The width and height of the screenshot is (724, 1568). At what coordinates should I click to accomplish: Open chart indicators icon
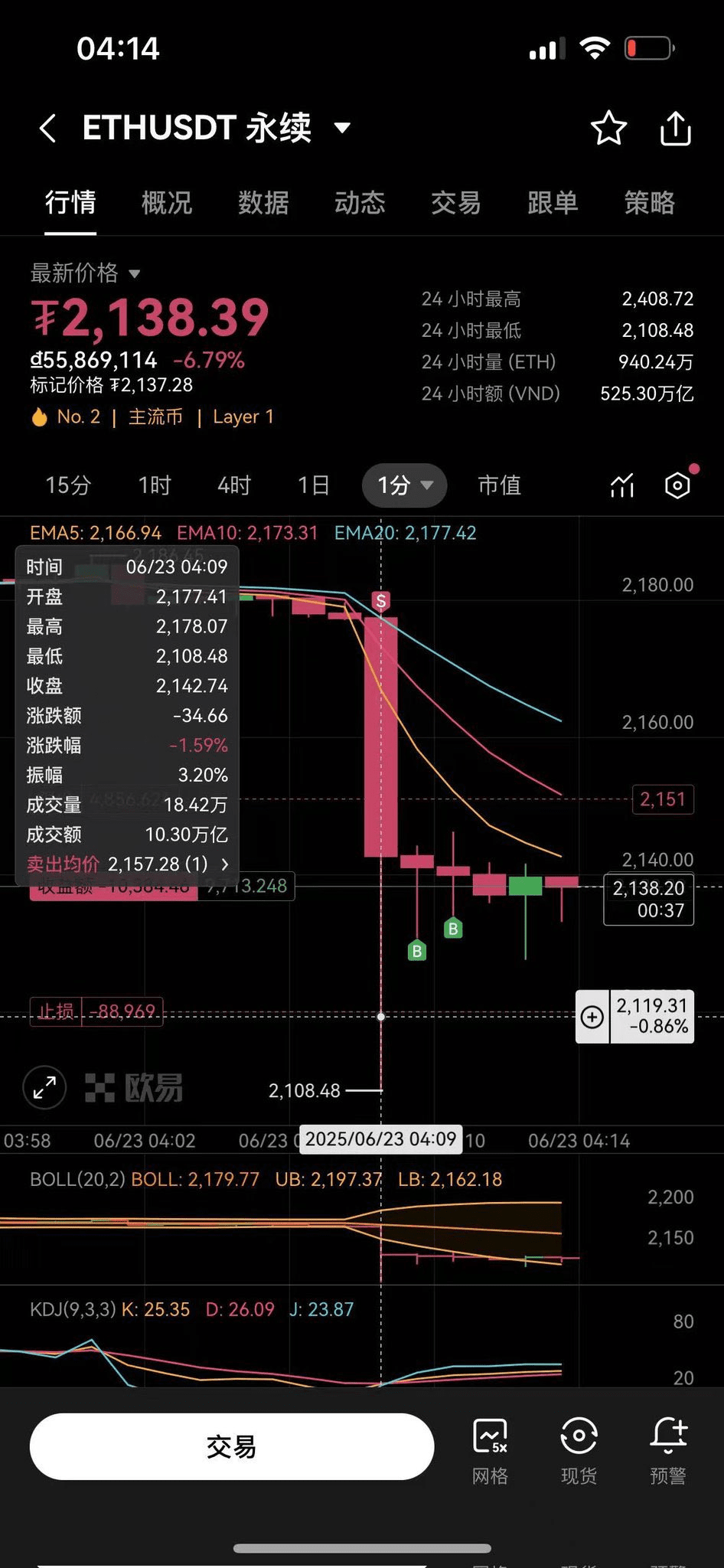click(622, 485)
